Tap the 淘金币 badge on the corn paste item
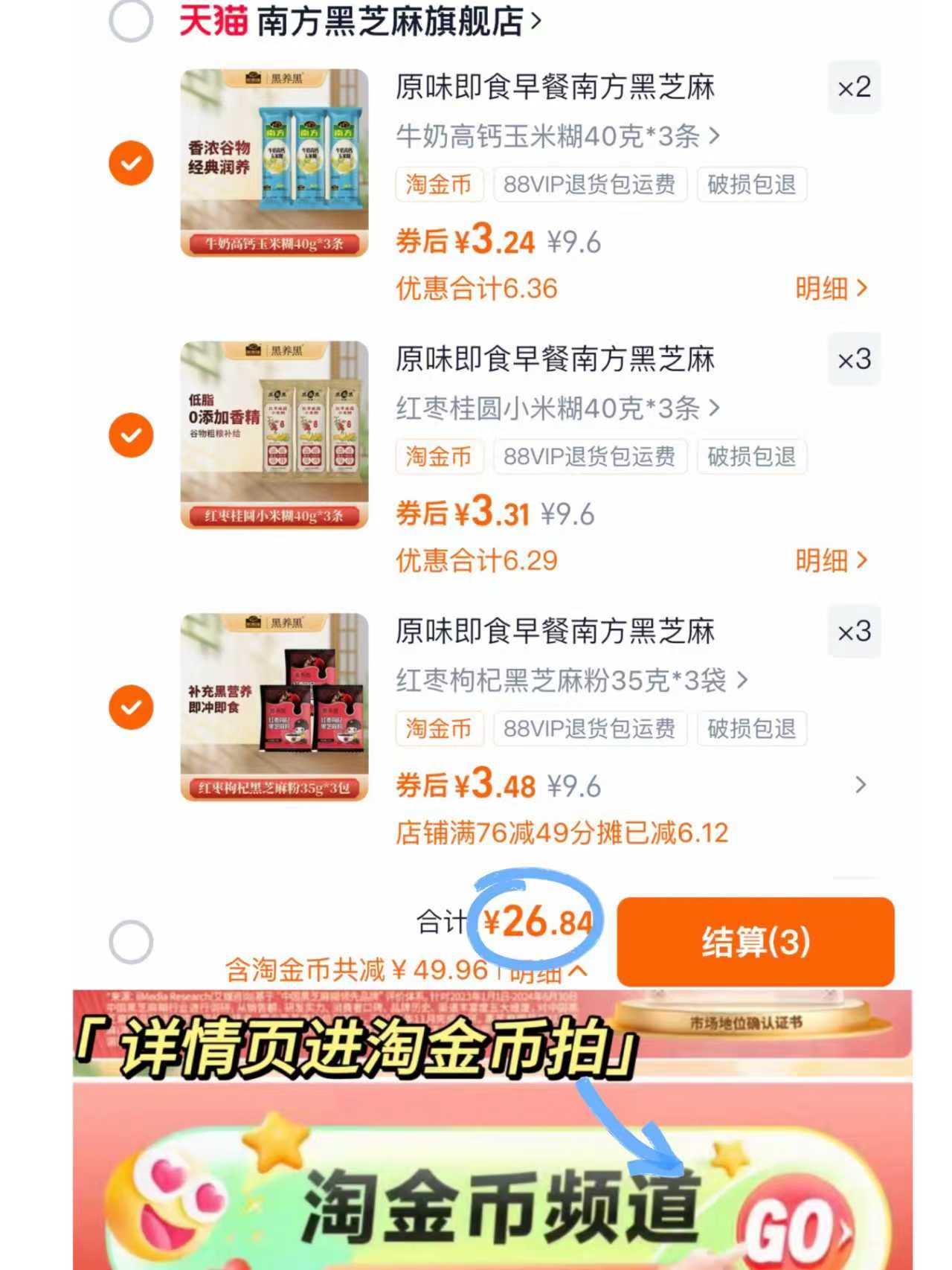This screenshot has height=1270, width=952. point(438,185)
